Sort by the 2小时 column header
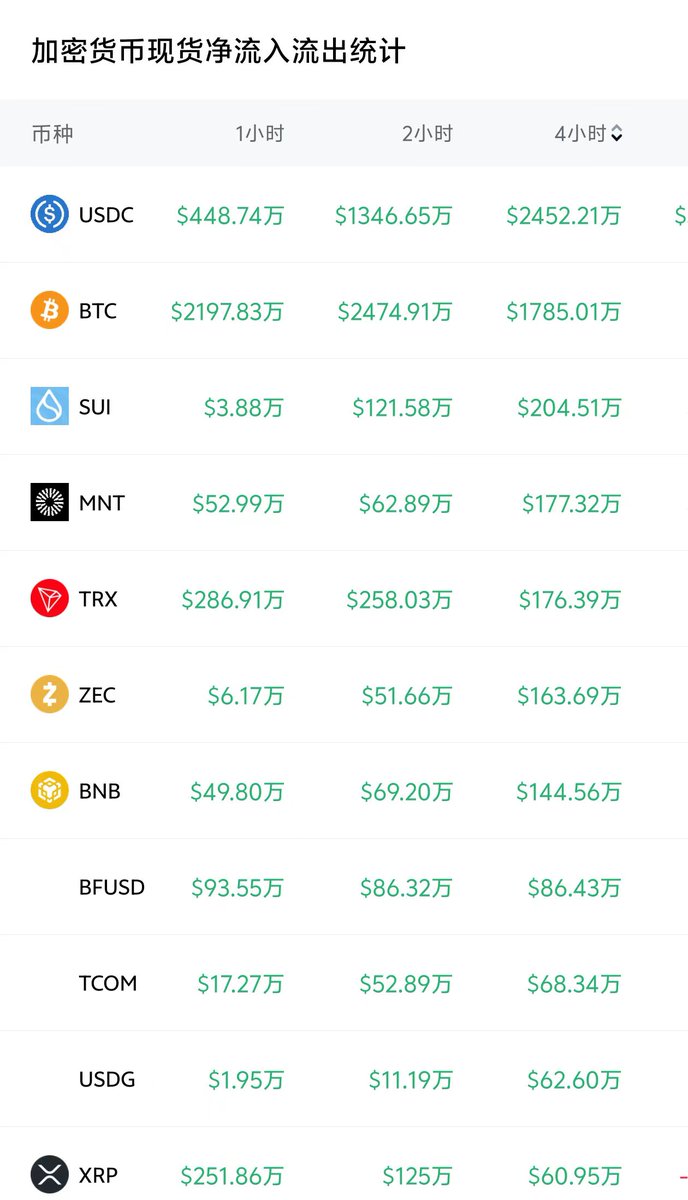 pyautogui.click(x=427, y=134)
